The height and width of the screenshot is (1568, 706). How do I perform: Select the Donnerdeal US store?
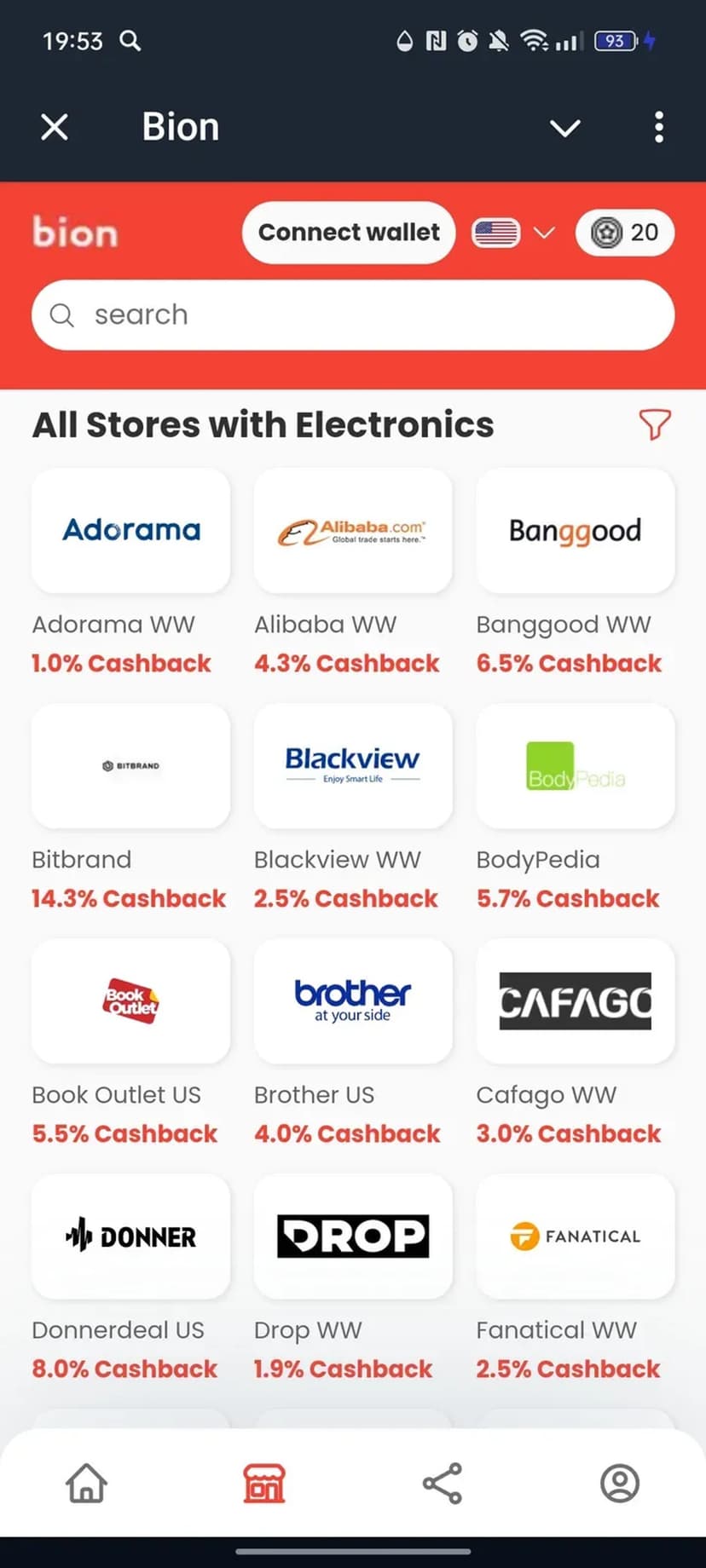130,1237
